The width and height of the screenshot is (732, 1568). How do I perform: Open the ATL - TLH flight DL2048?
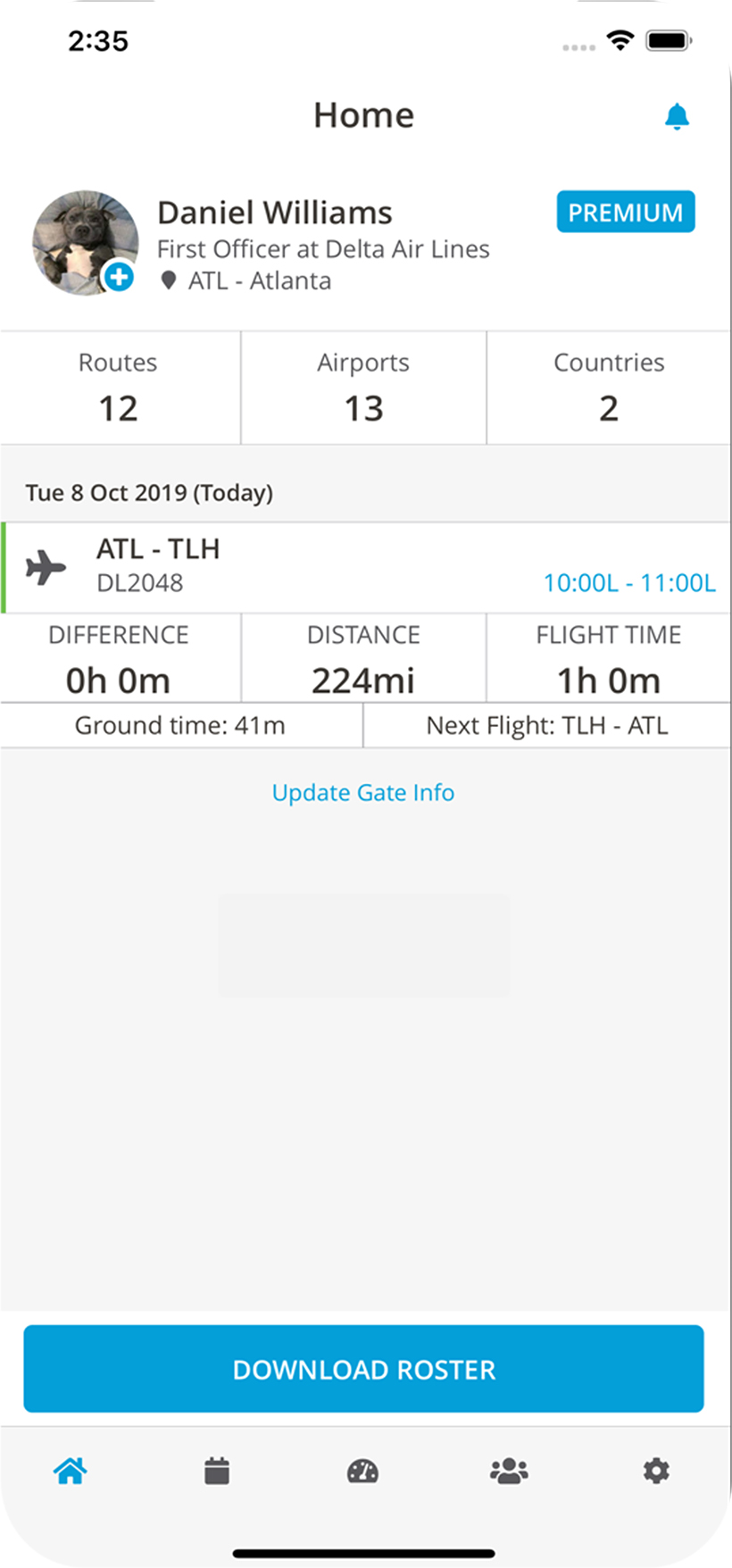point(366,567)
